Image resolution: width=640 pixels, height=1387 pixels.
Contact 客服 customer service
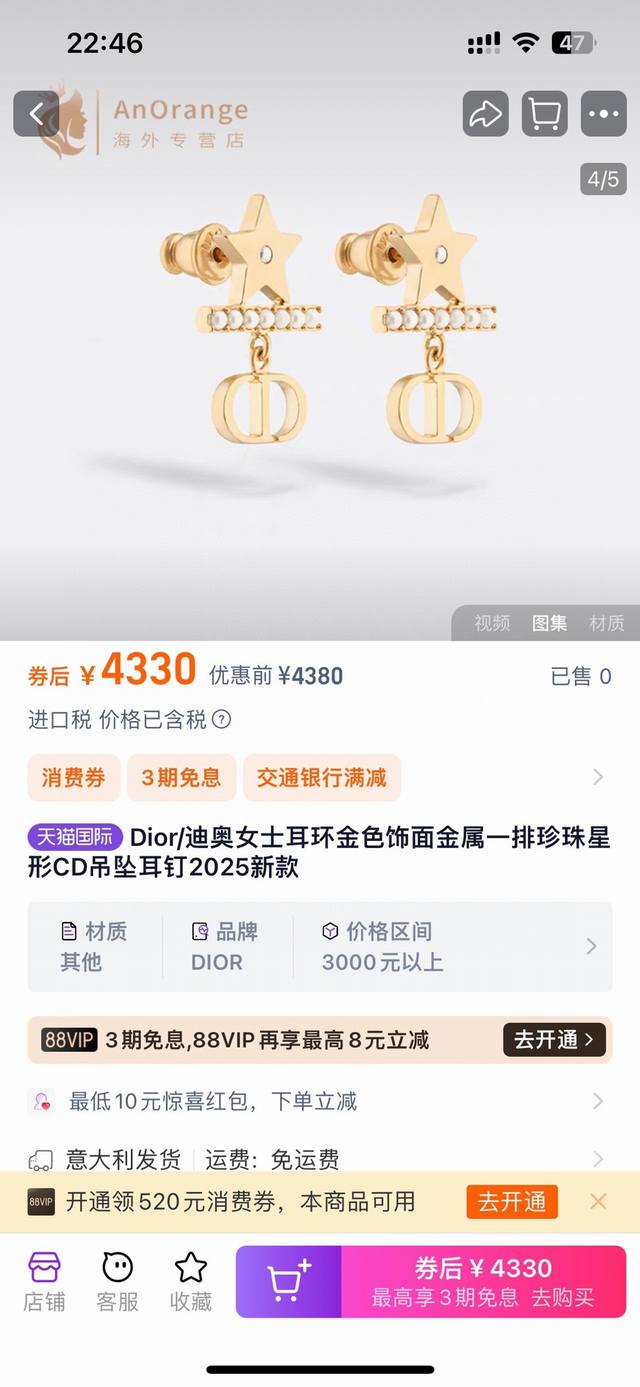pos(118,1282)
